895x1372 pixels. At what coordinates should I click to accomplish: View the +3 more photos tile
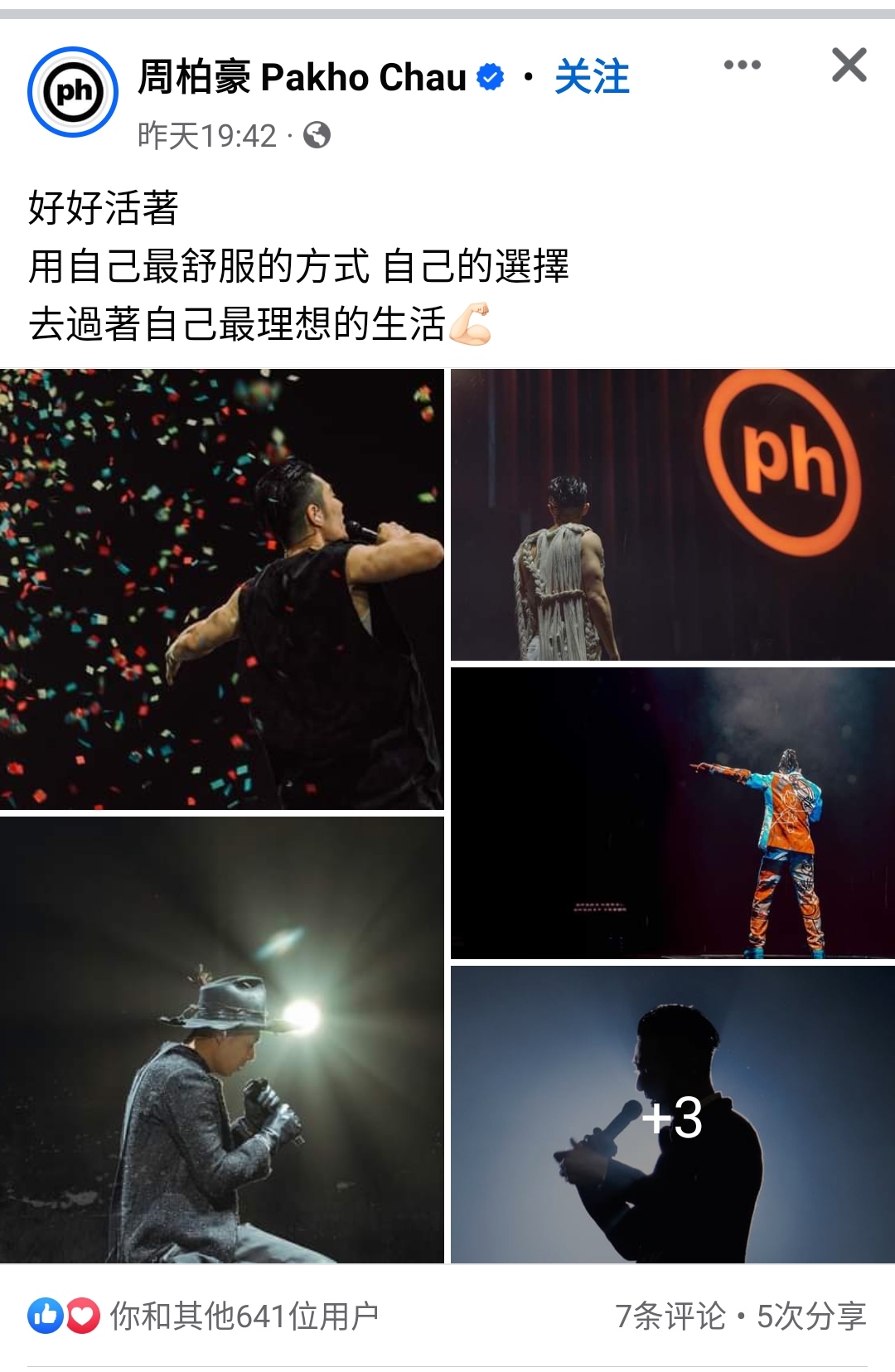tap(672, 1114)
